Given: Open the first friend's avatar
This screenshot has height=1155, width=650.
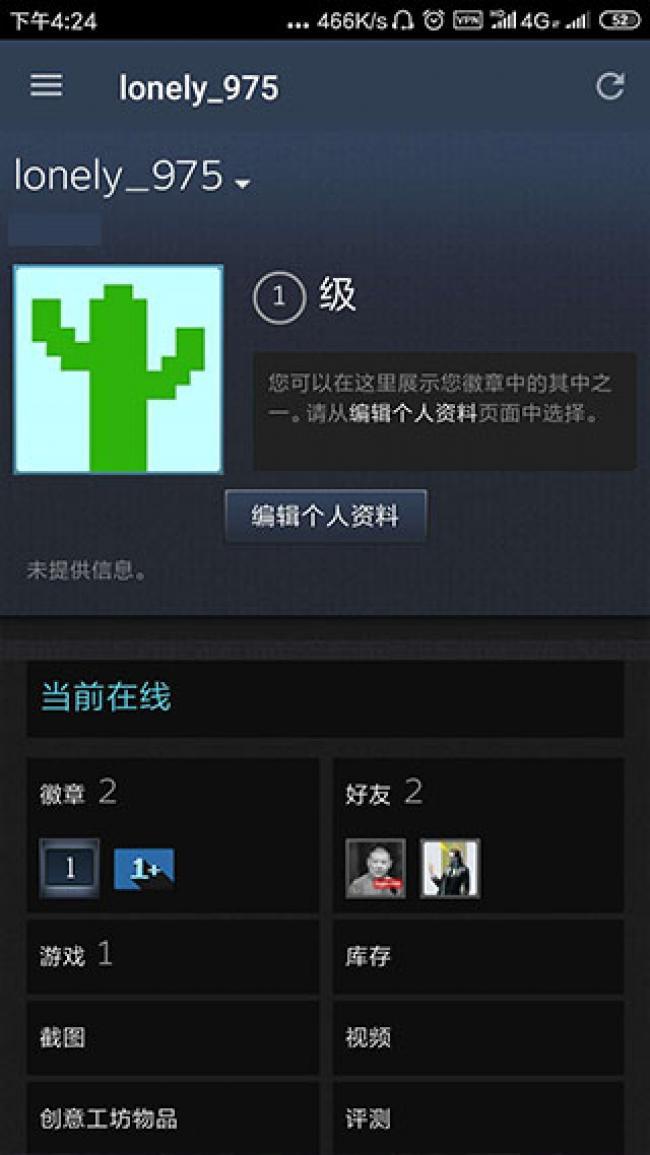Looking at the screenshot, I should pos(375,867).
